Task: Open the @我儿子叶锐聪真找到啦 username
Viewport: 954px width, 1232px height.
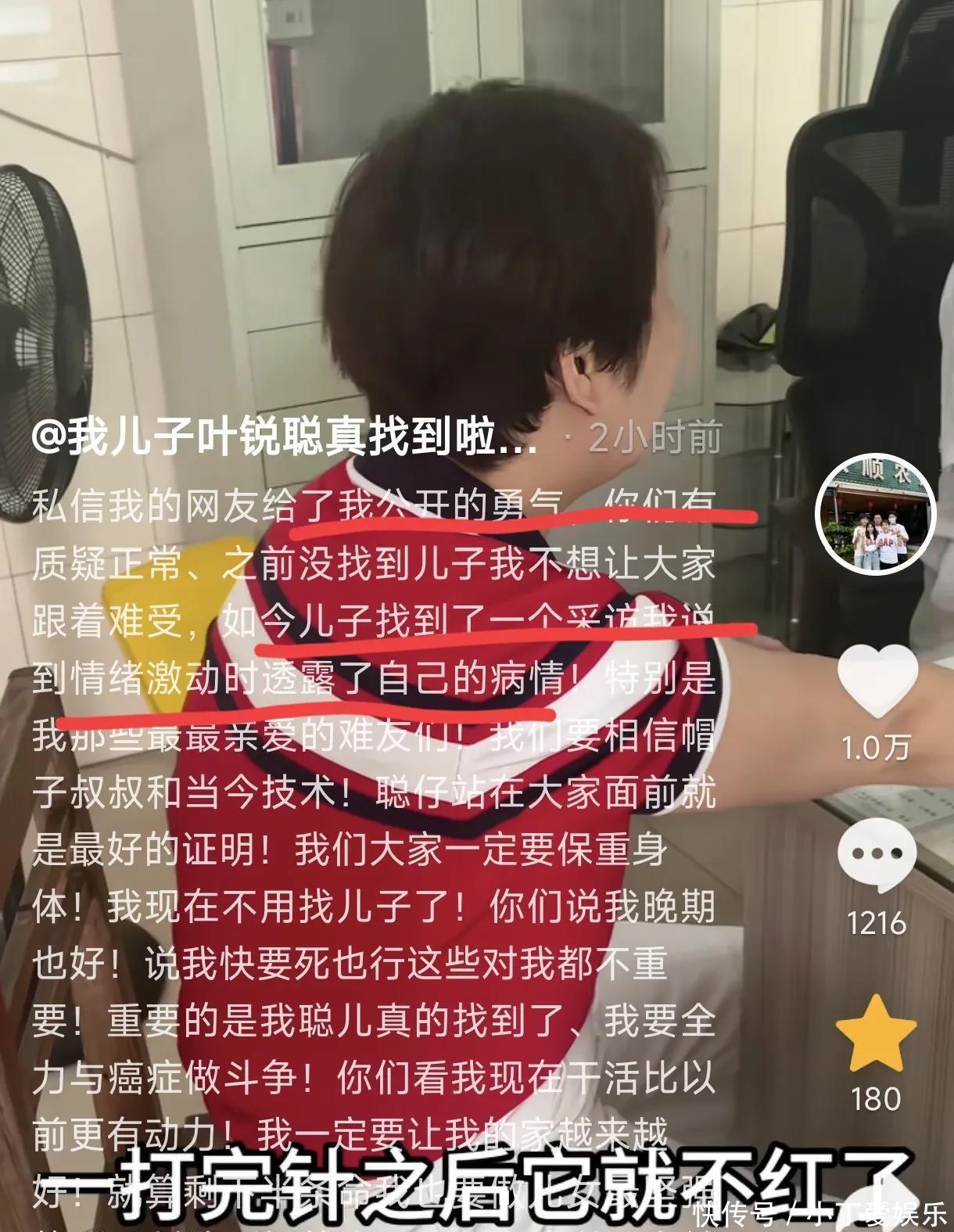Action: coord(285,438)
